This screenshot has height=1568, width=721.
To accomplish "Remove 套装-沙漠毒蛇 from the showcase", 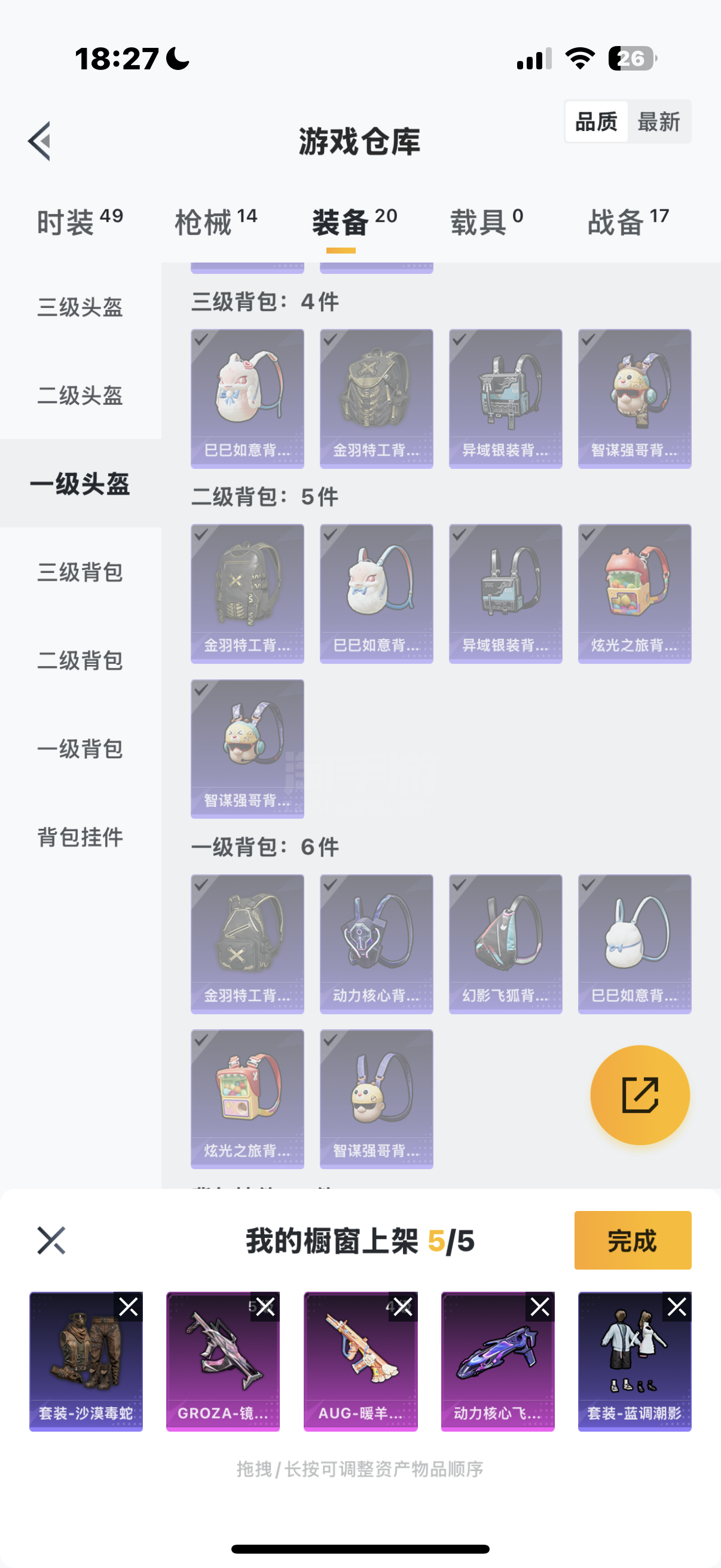I will click(x=129, y=1306).
